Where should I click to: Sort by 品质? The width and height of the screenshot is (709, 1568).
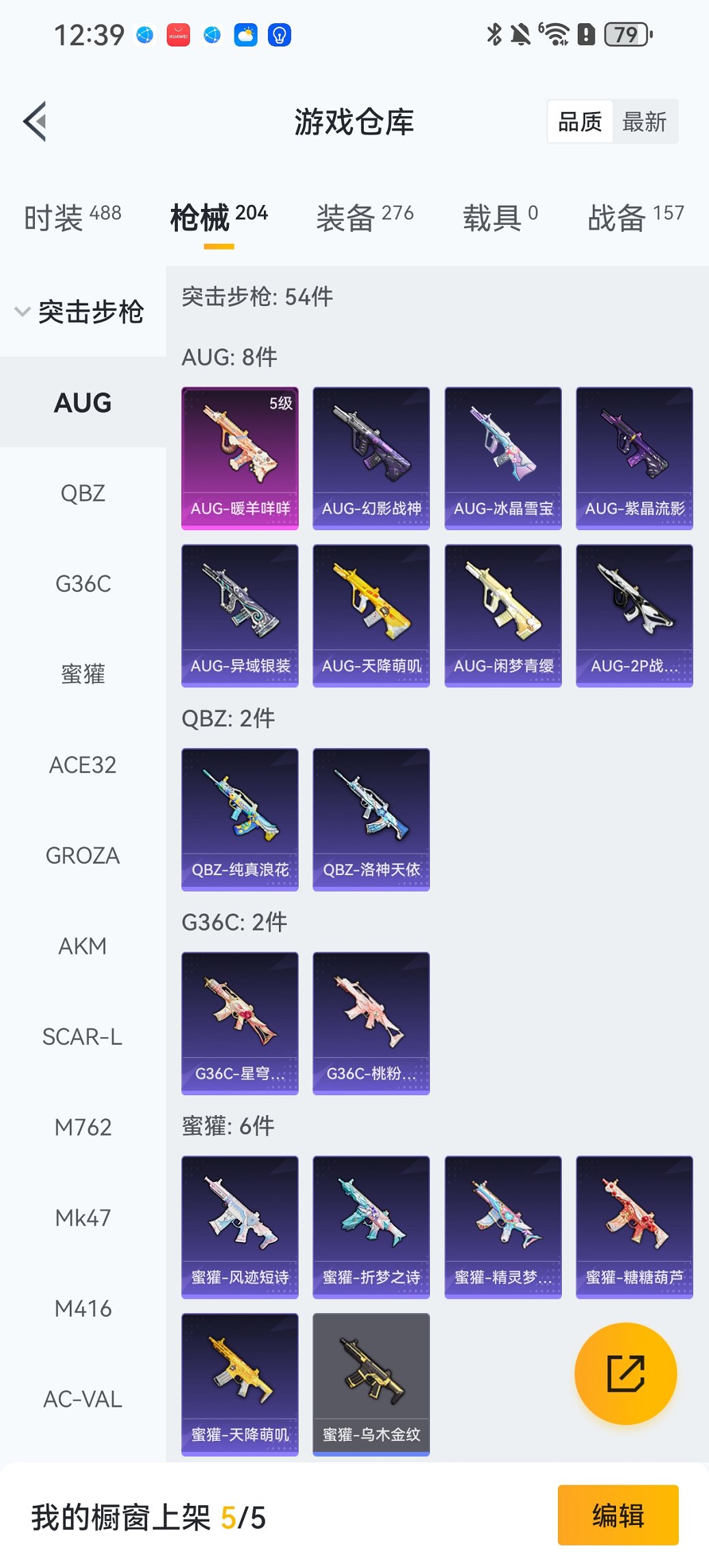pyautogui.click(x=580, y=122)
